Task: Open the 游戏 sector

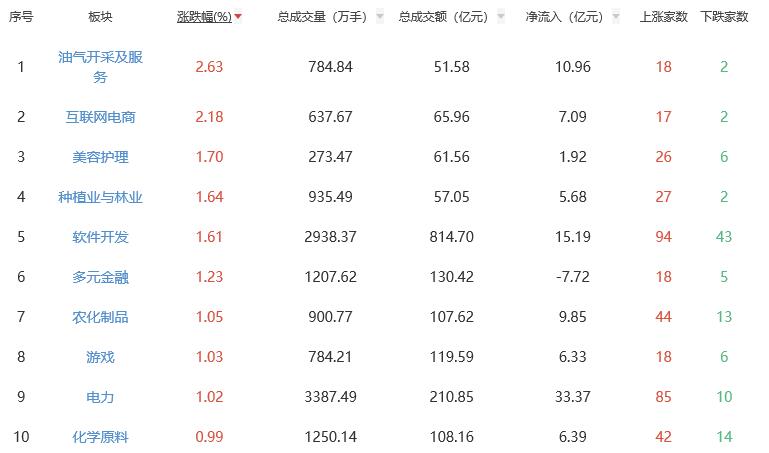Action: point(100,357)
